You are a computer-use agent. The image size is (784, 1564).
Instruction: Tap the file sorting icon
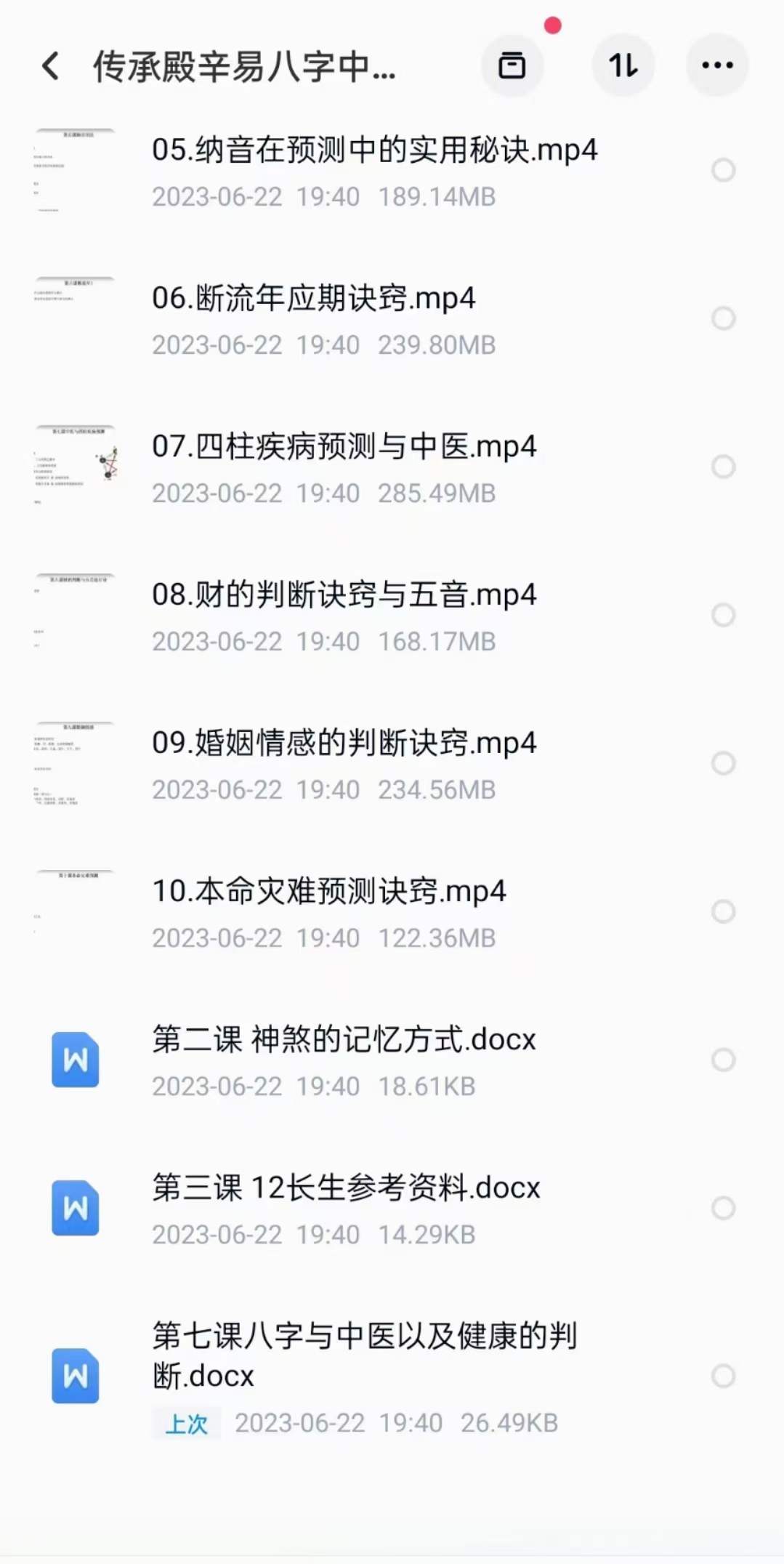point(623,65)
